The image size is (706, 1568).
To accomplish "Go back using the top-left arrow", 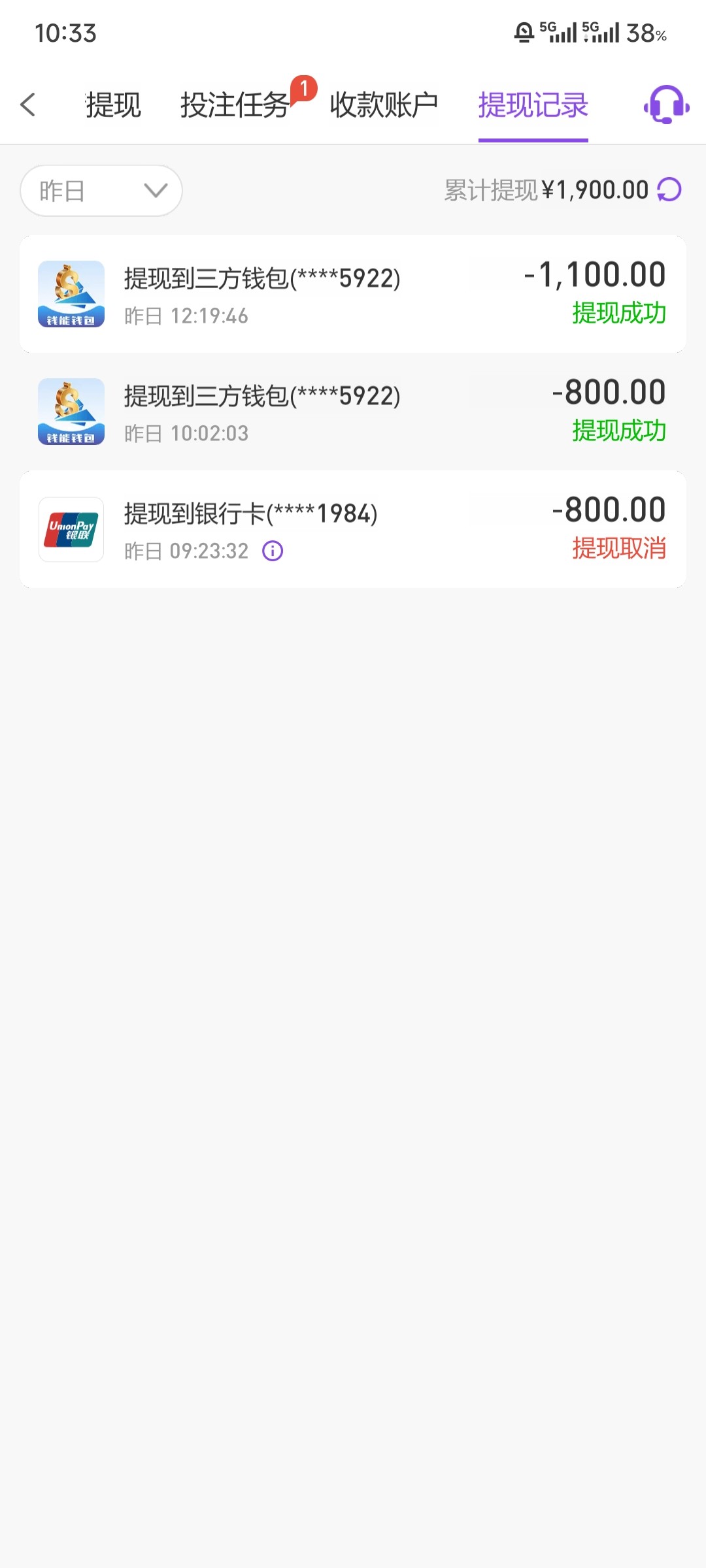I will click(28, 105).
